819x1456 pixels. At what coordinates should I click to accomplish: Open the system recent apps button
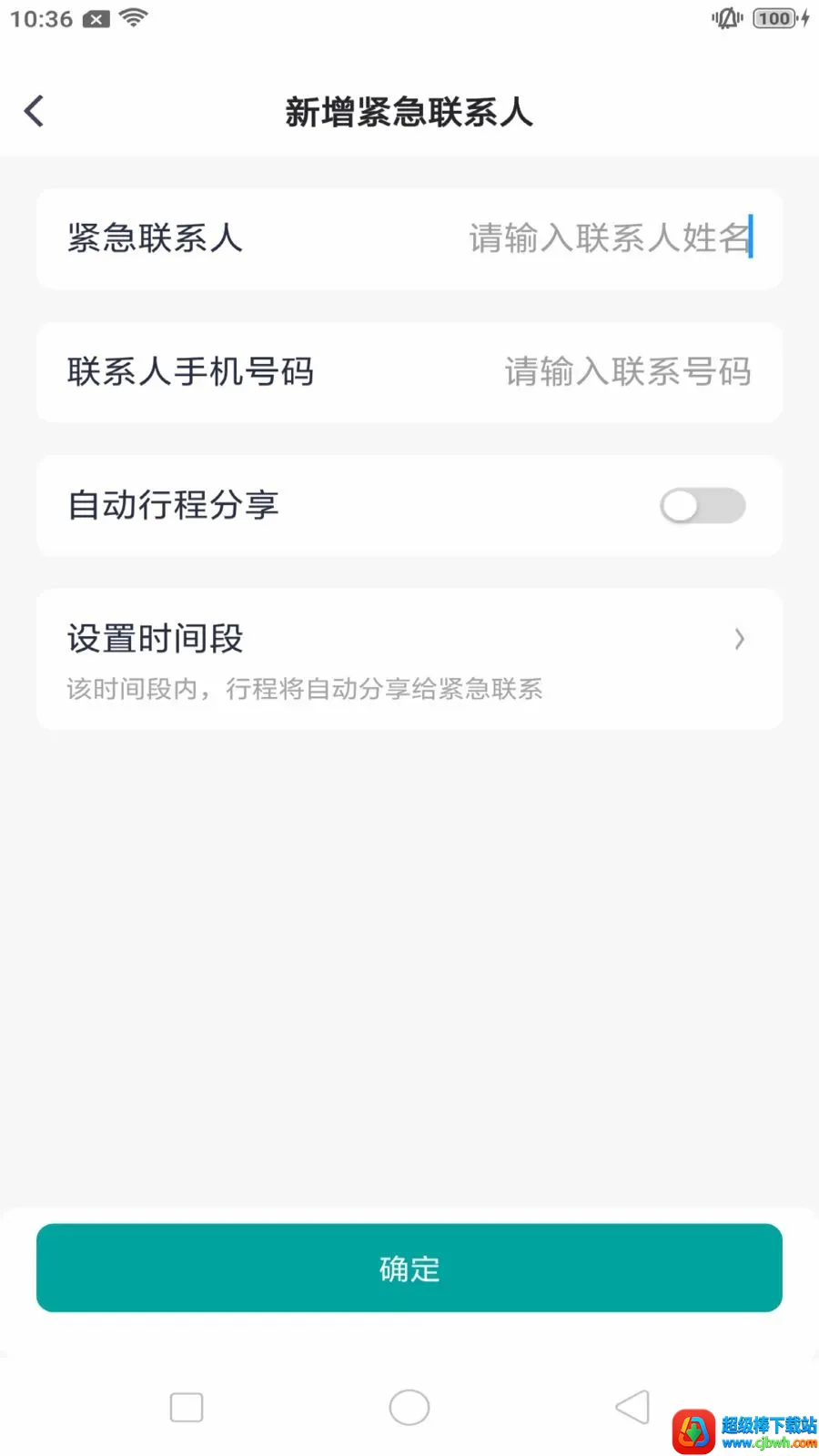[187, 1408]
